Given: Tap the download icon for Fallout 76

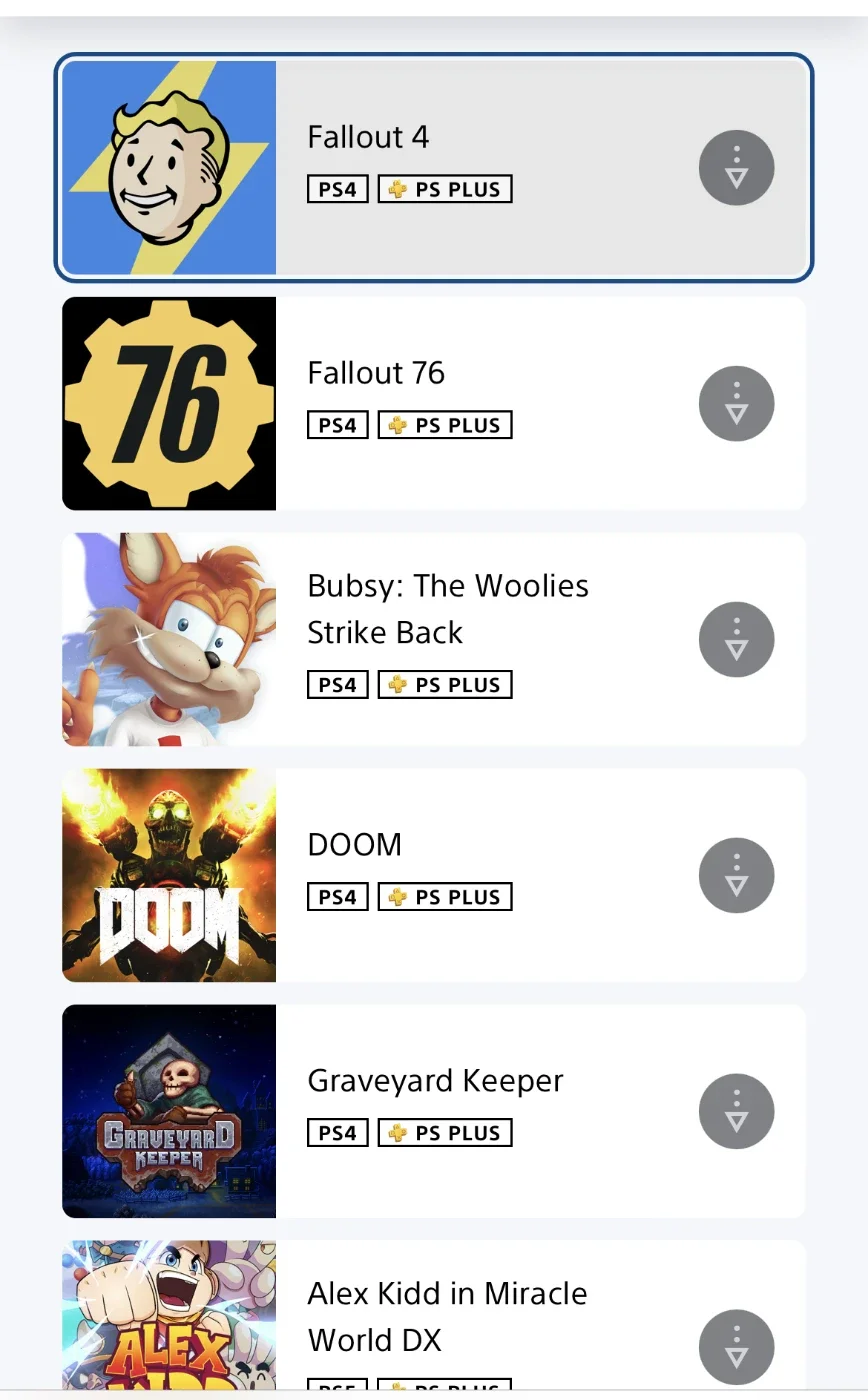Looking at the screenshot, I should (736, 404).
